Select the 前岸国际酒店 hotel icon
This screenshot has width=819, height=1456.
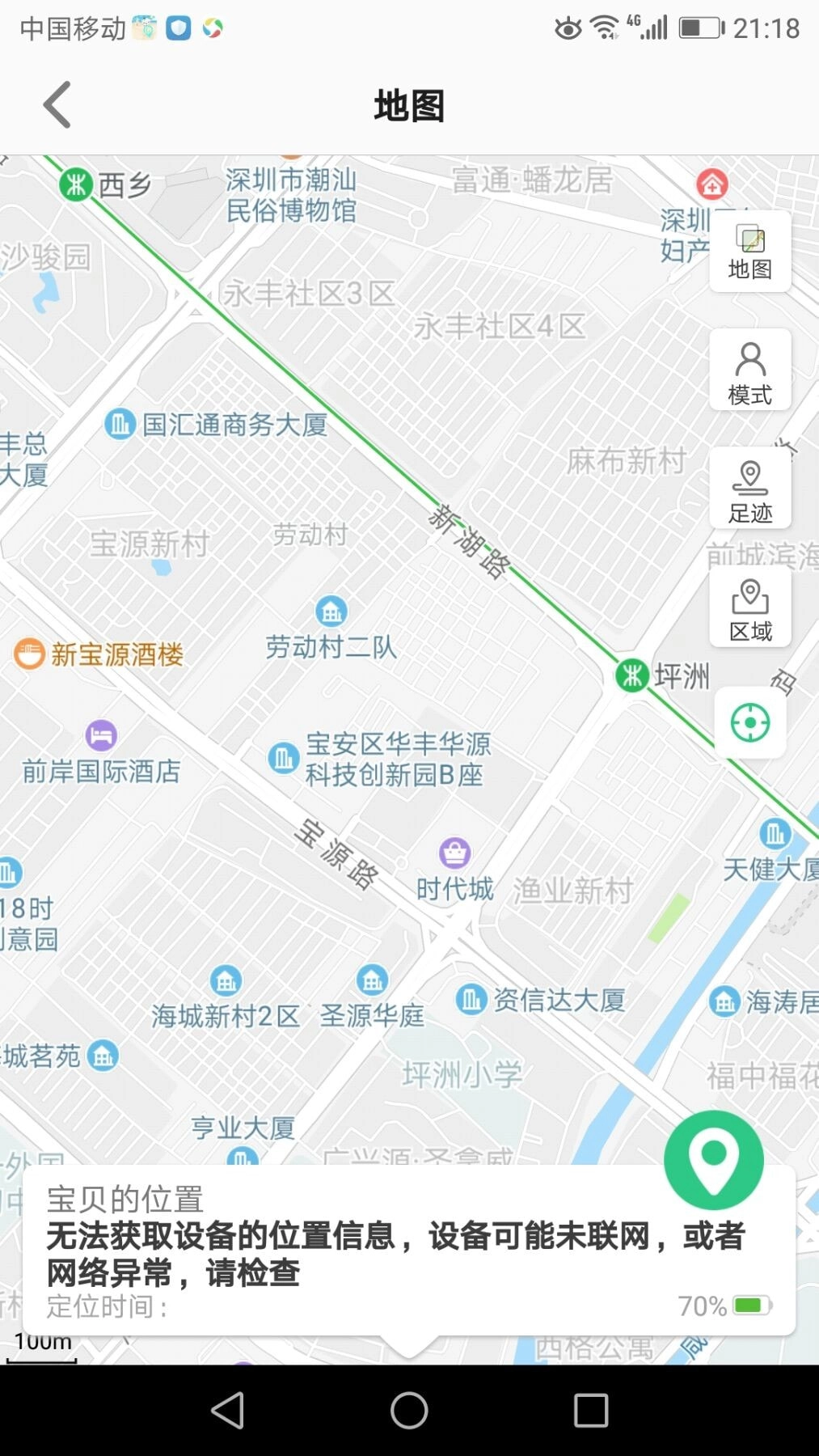[x=99, y=735]
